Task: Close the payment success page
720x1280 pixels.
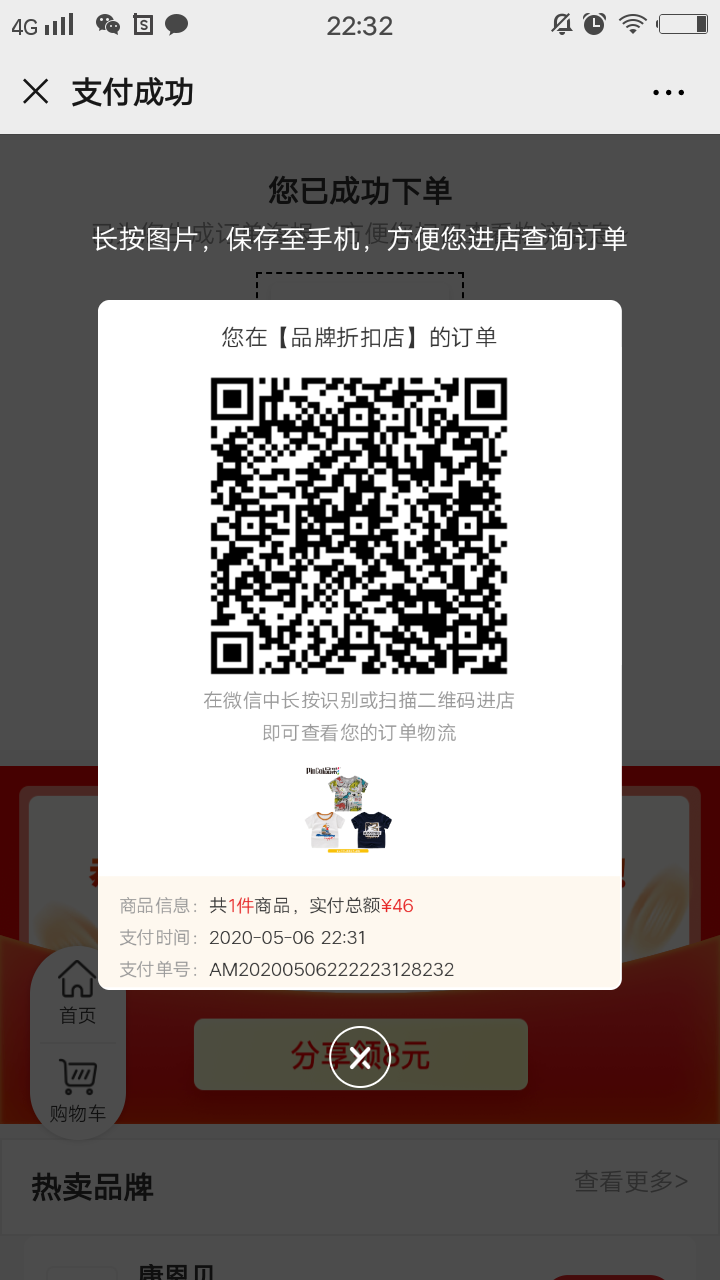Action: coord(35,92)
